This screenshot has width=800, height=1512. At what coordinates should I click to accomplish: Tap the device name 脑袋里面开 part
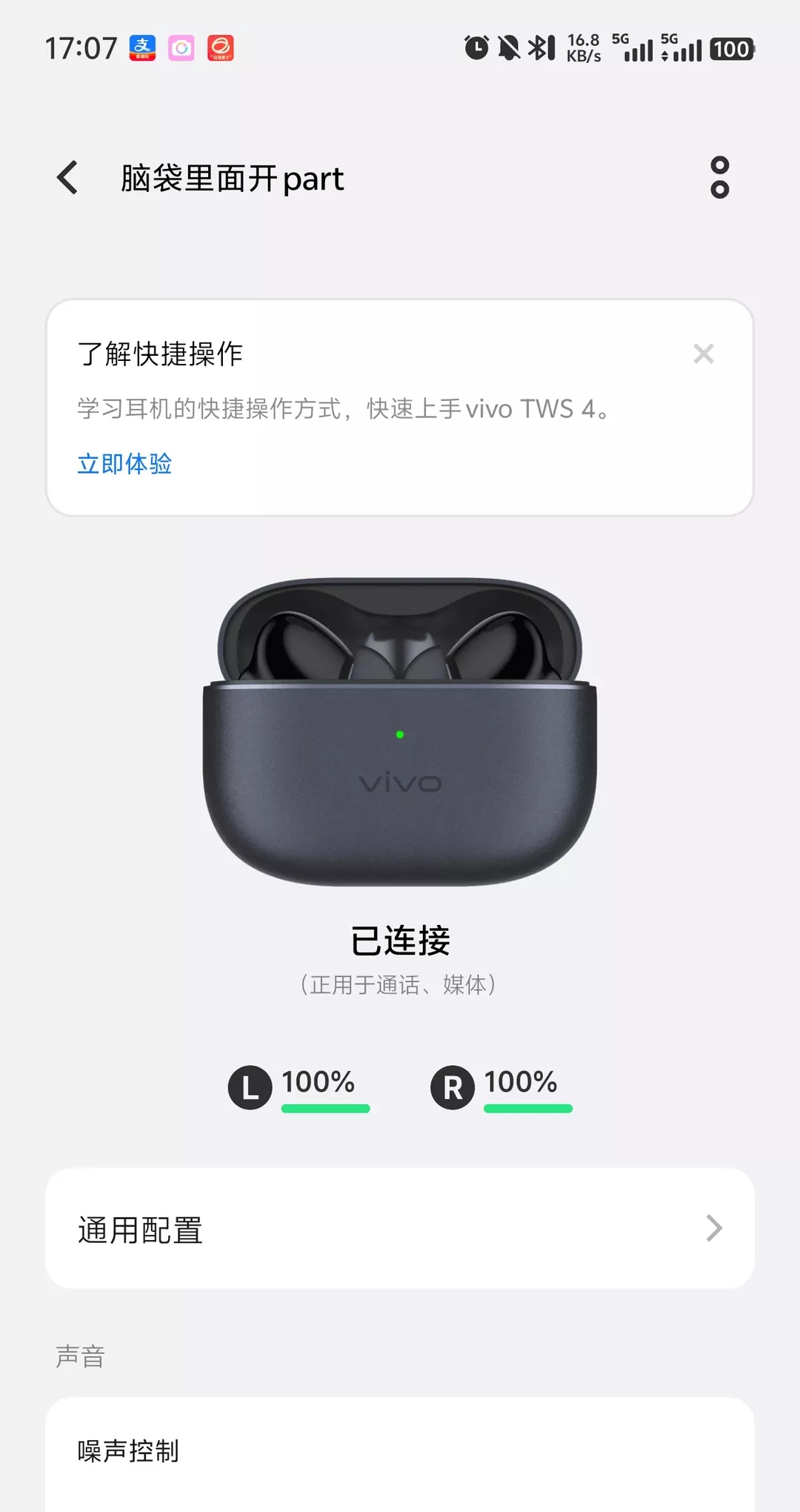tap(233, 179)
